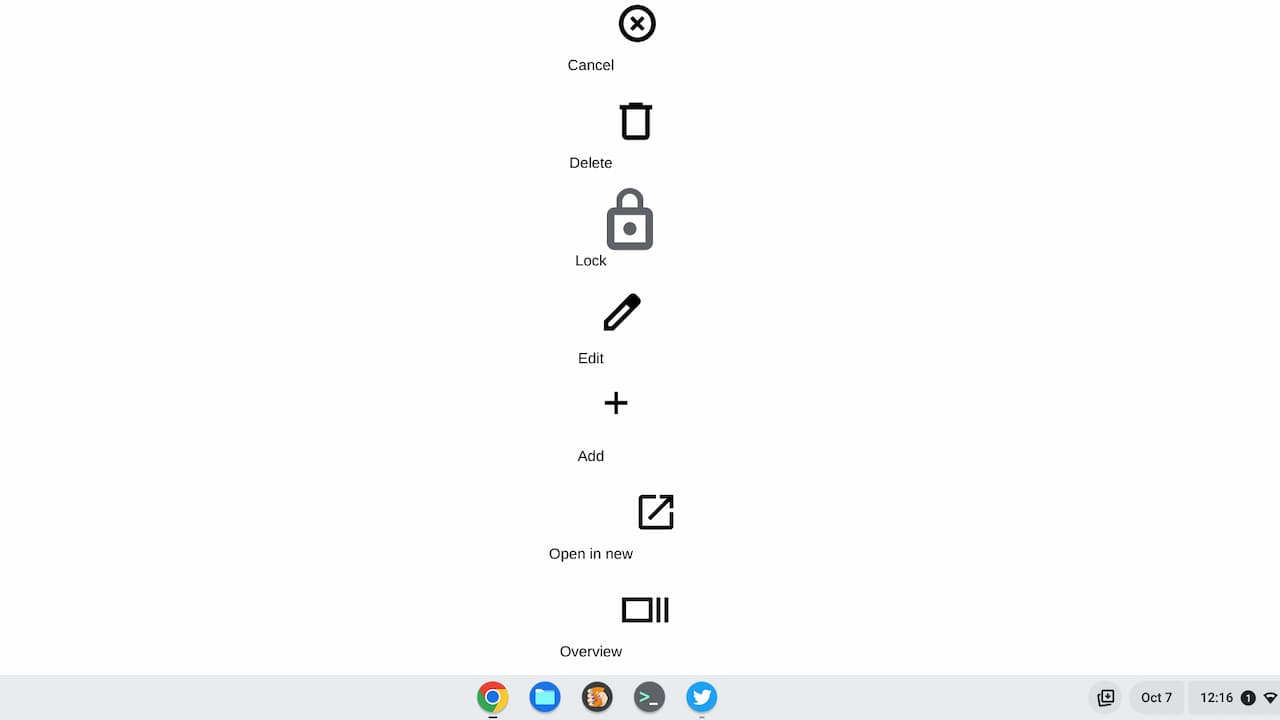Tap the Add plus icon
Image resolution: width=1280 pixels, height=720 pixels.
[x=616, y=403]
